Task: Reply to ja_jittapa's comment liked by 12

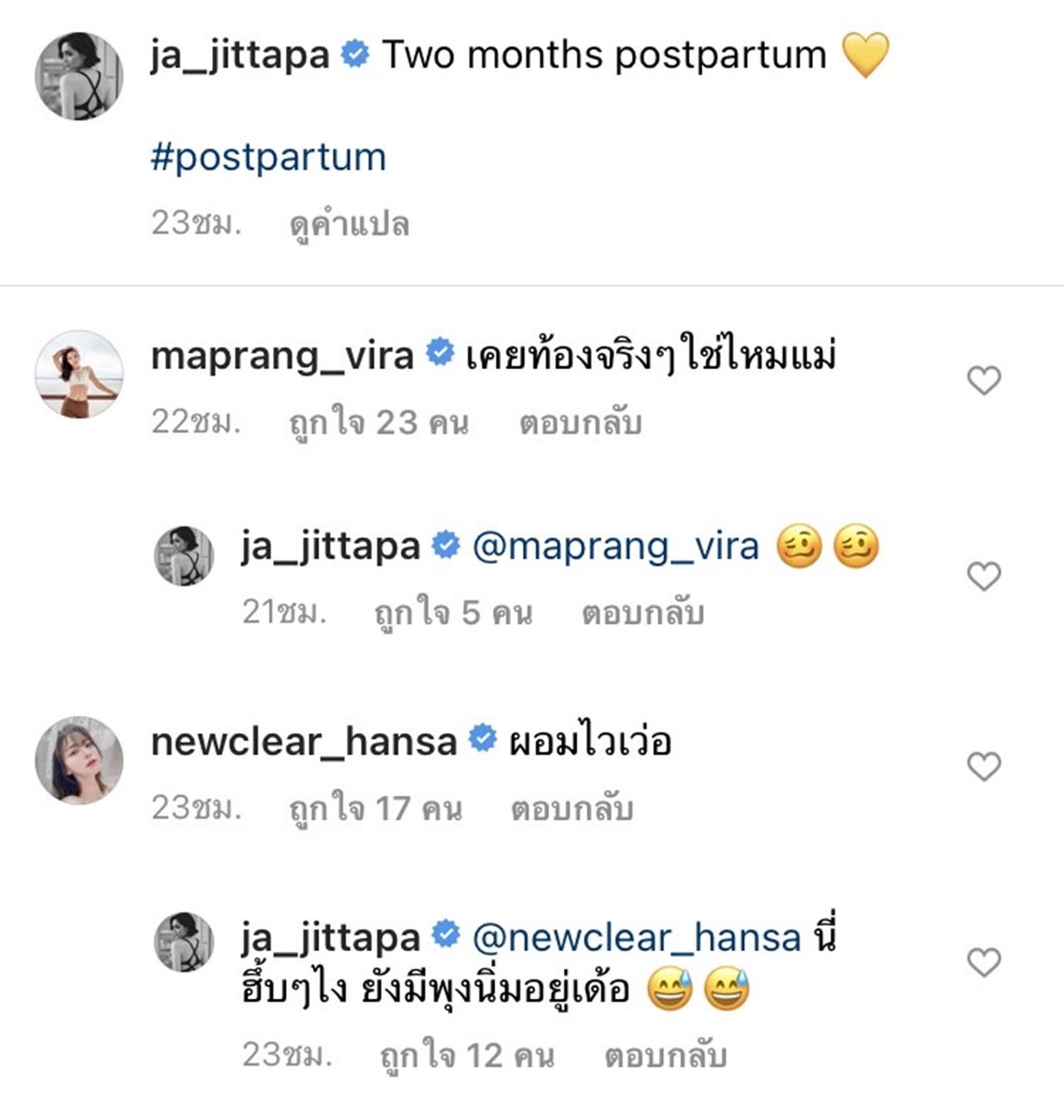Action: [665, 1056]
